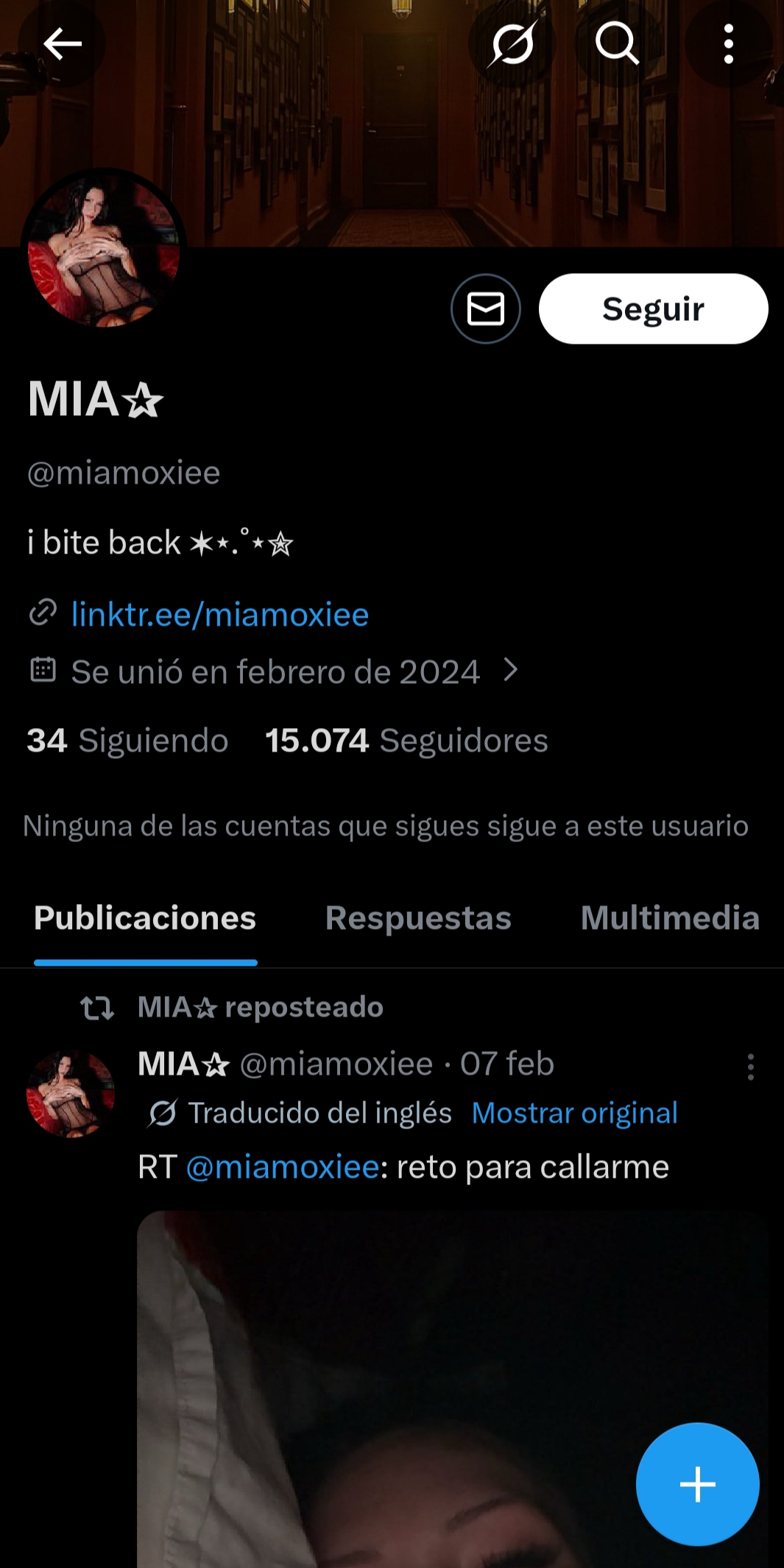Open the 07 feb post options menu
784x1568 pixels.
tap(750, 1067)
